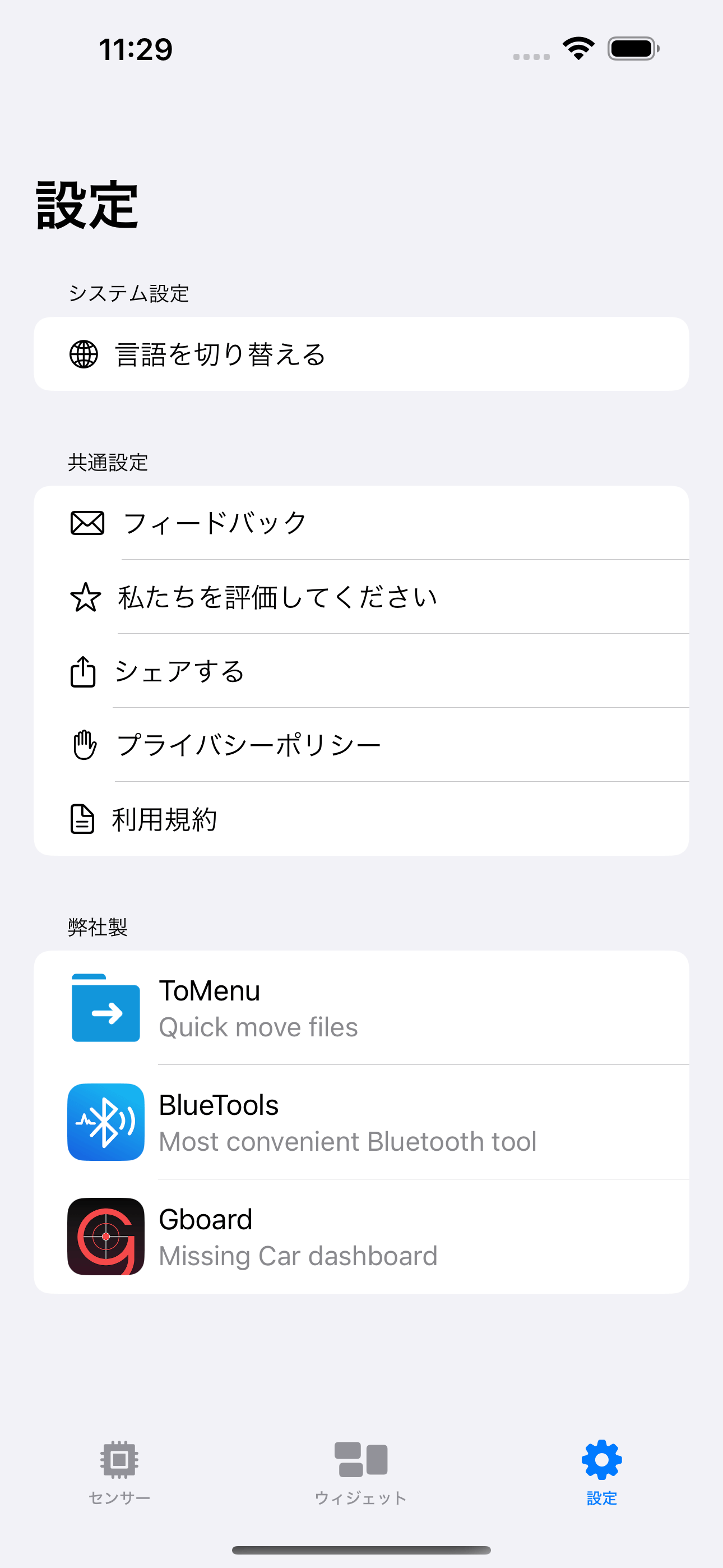Select the 設定 tab

click(x=602, y=1473)
